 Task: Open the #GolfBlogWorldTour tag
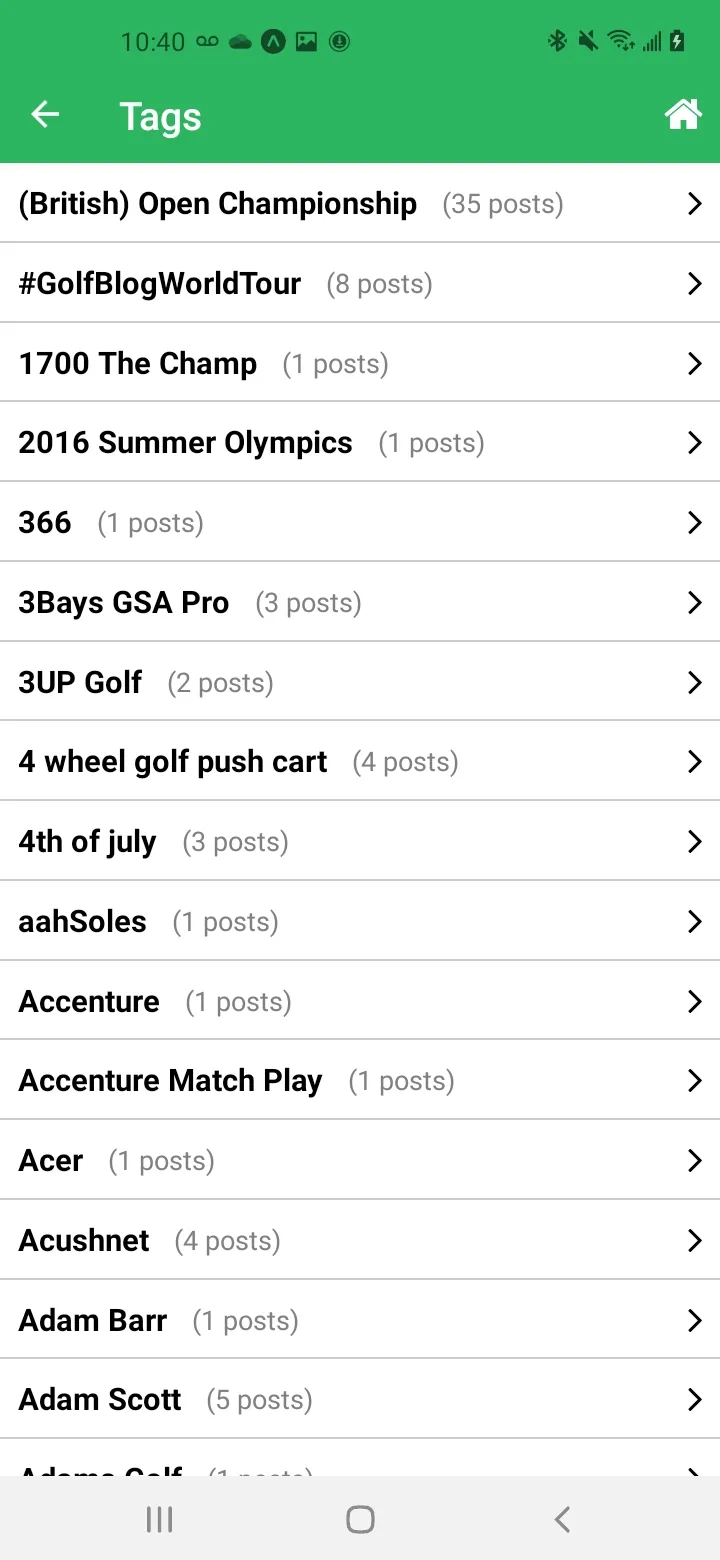tap(360, 283)
